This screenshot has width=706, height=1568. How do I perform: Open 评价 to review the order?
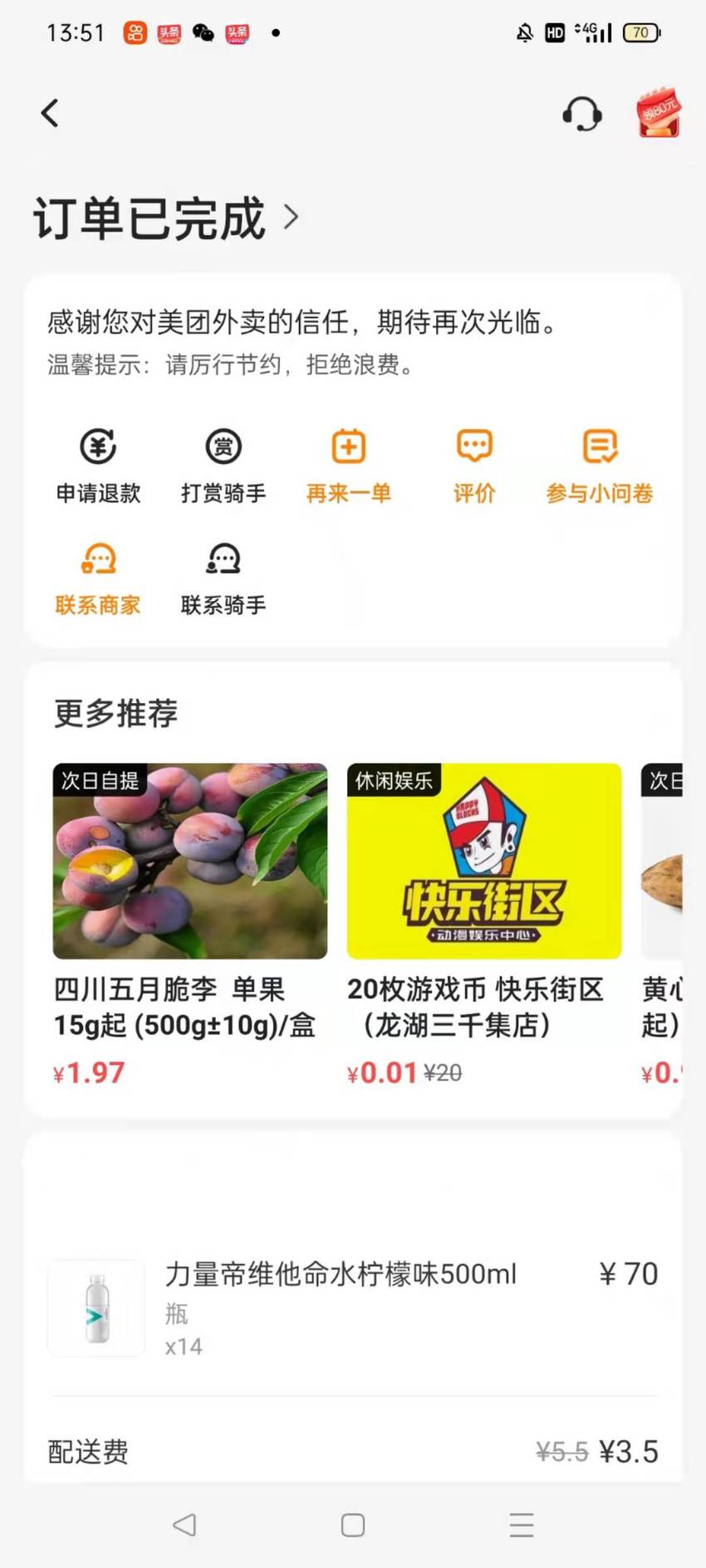tap(474, 466)
